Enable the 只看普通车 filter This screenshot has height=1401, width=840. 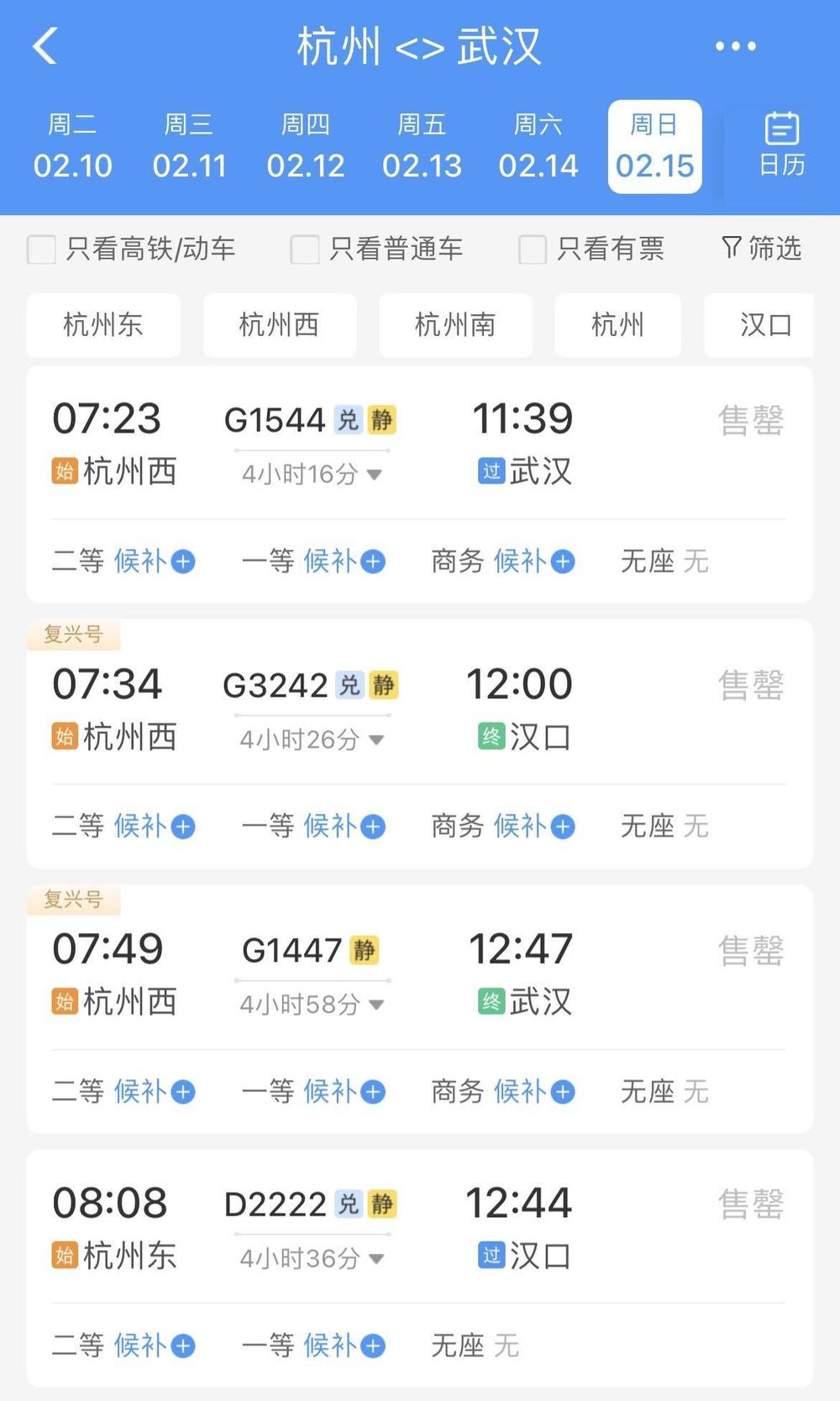pos(305,249)
